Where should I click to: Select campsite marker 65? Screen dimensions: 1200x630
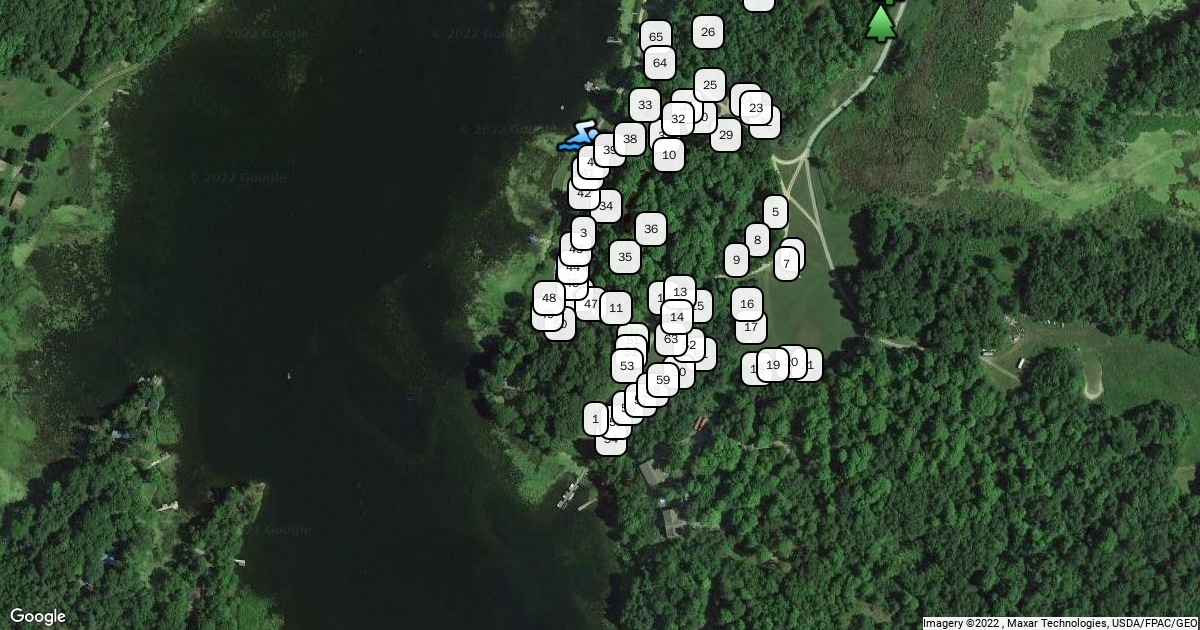tap(655, 37)
